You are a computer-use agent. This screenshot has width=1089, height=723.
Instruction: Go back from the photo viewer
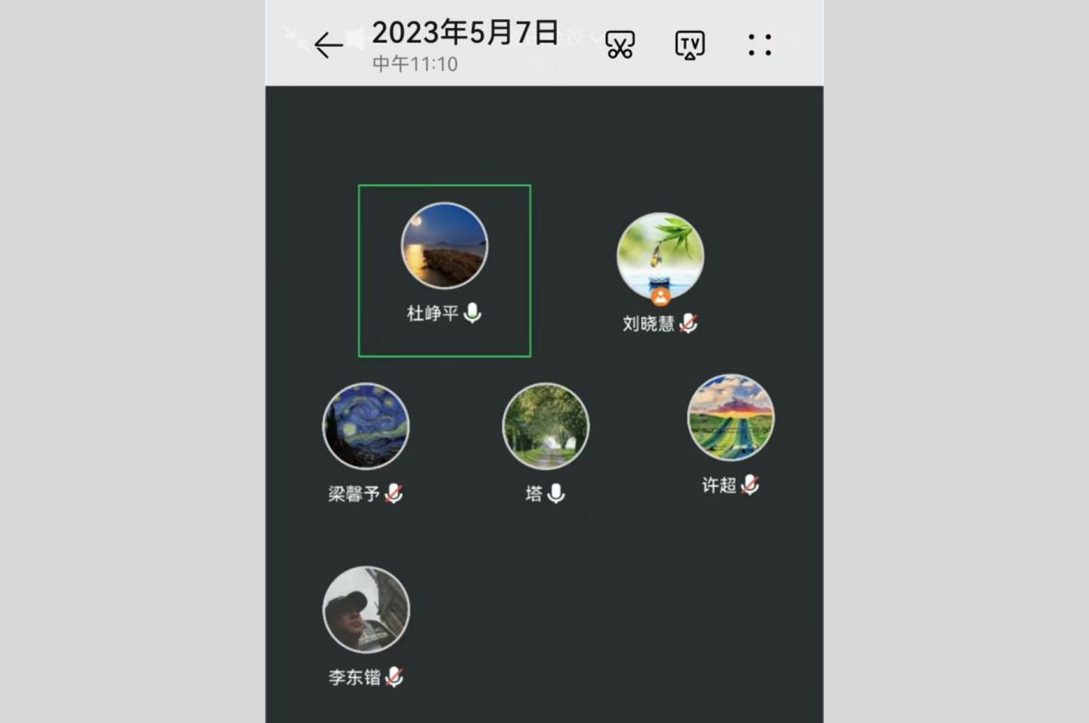point(327,45)
